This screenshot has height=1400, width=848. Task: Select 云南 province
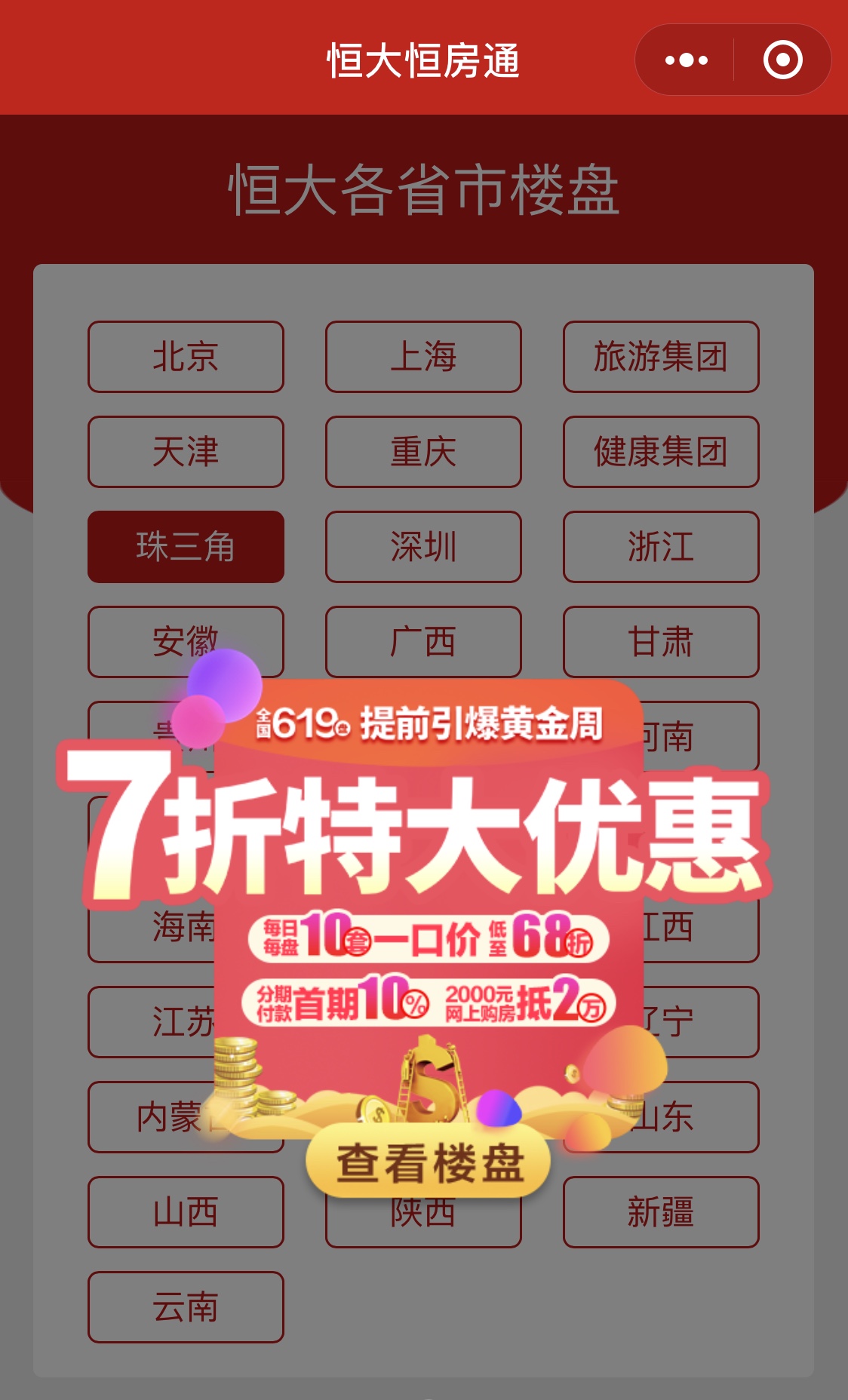click(186, 1307)
